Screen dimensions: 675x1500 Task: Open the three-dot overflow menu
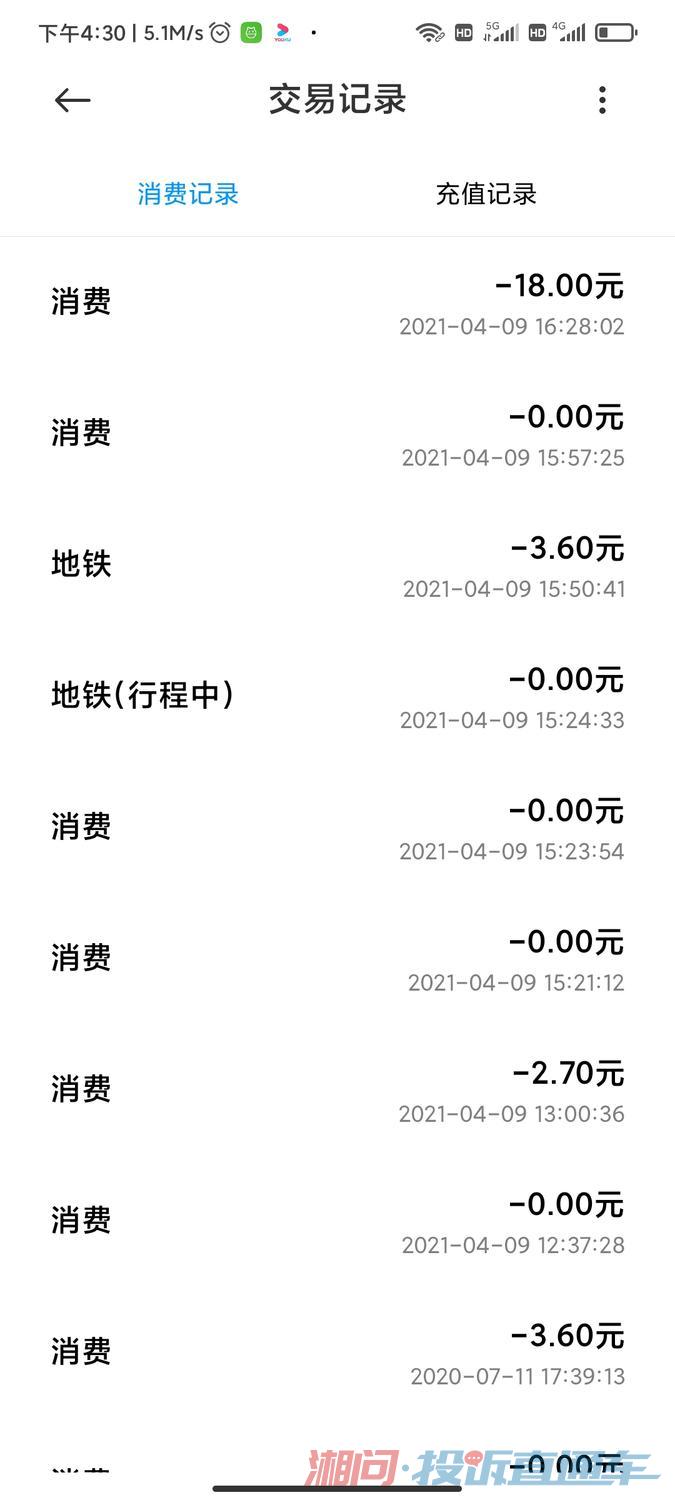point(602,100)
